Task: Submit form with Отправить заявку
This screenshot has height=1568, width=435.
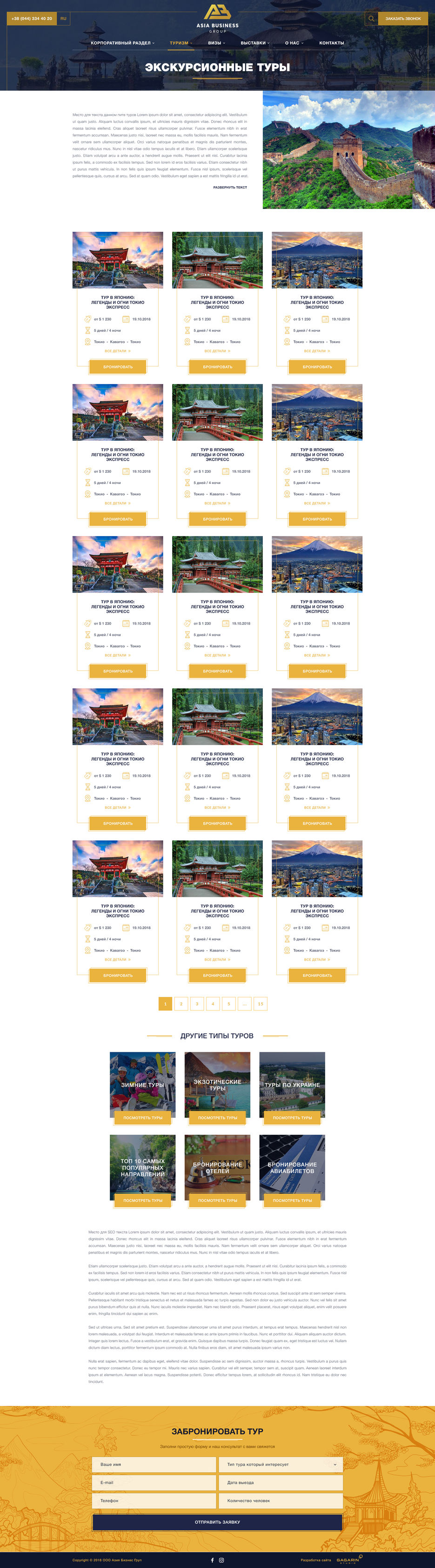Action: click(x=217, y=1522)
